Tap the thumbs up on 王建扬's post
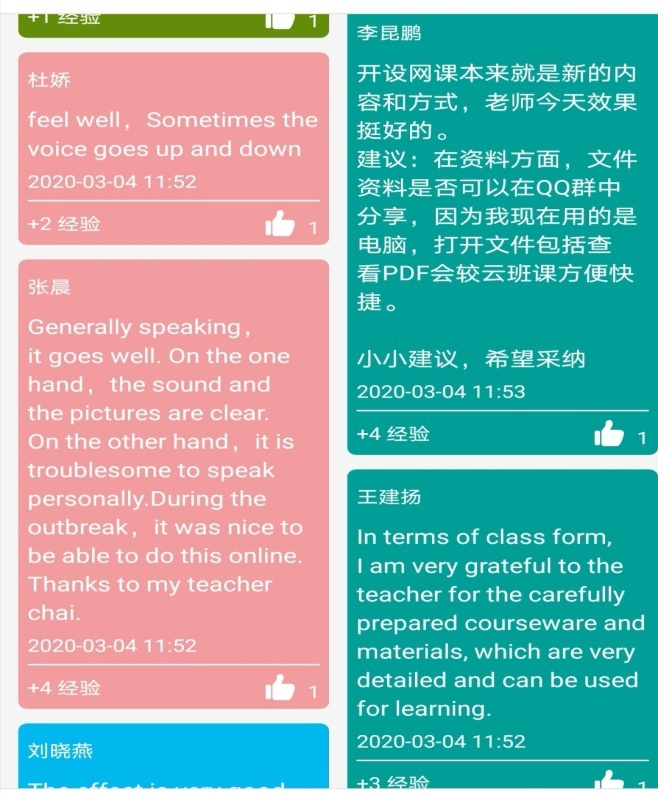This screenshot has height=793, width=658. (x=608, y=782)
